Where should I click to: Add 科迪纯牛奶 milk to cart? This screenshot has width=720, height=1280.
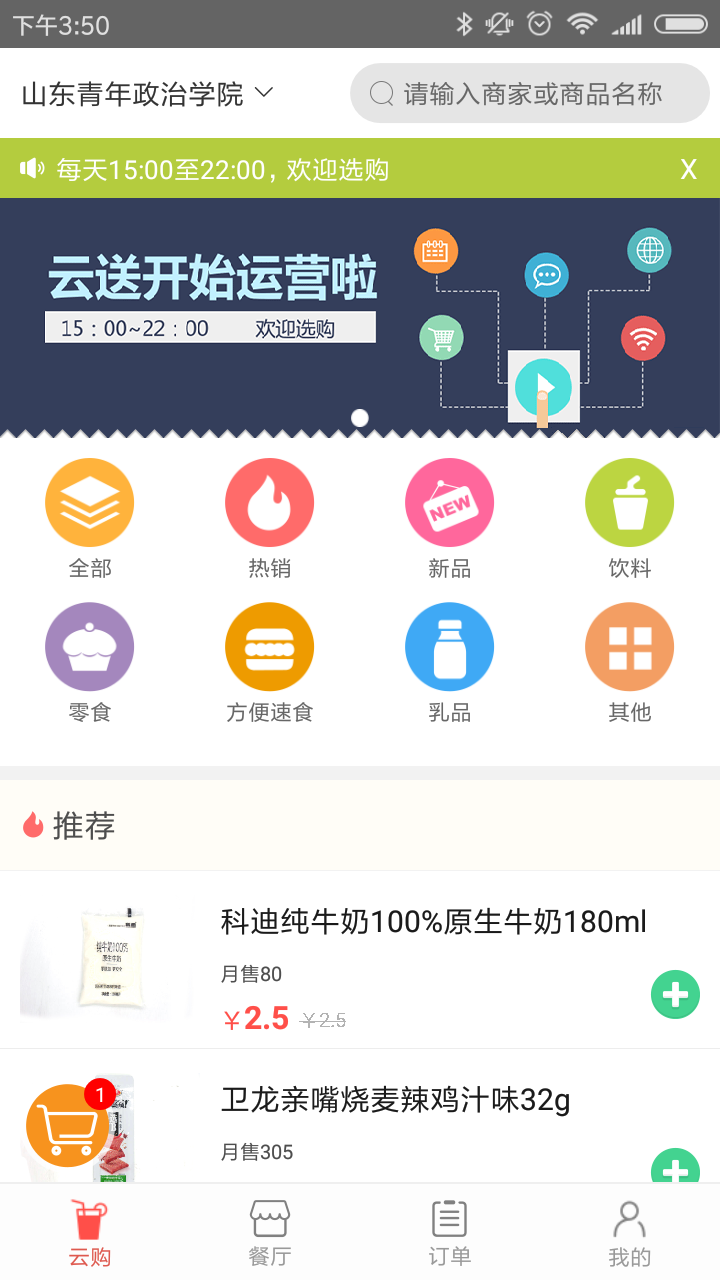pos(675,994)
